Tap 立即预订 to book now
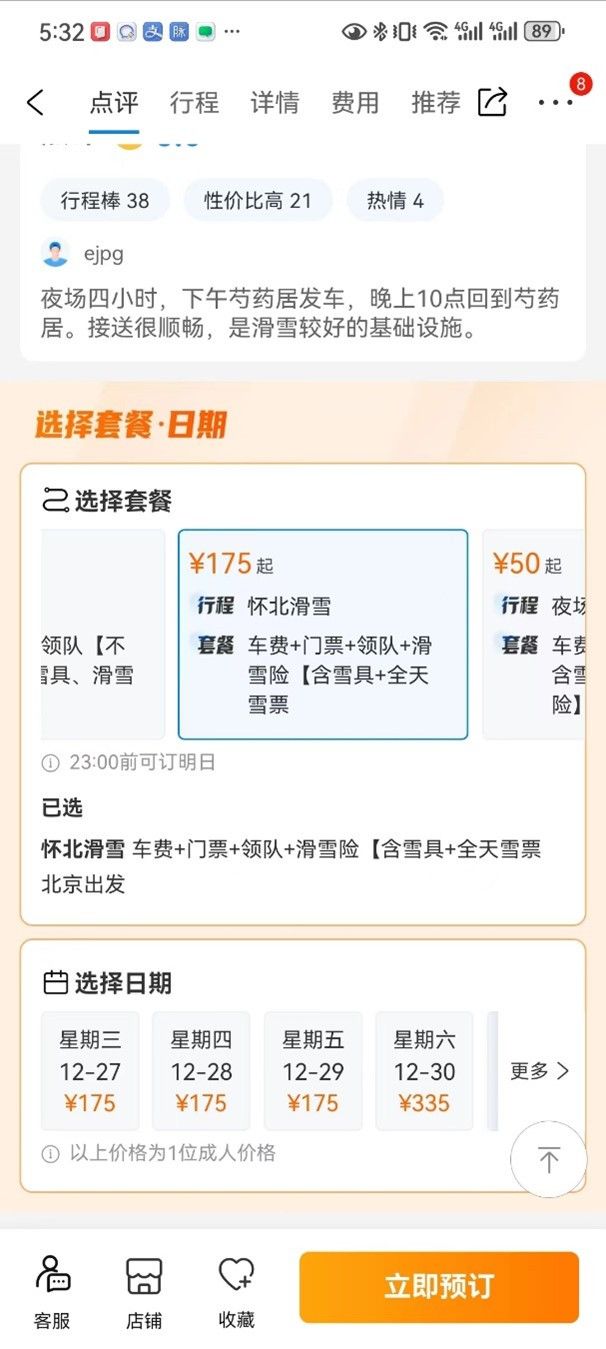This screenshot has height=1349, width=606. pyautogui.click(x=439, y=1287)
